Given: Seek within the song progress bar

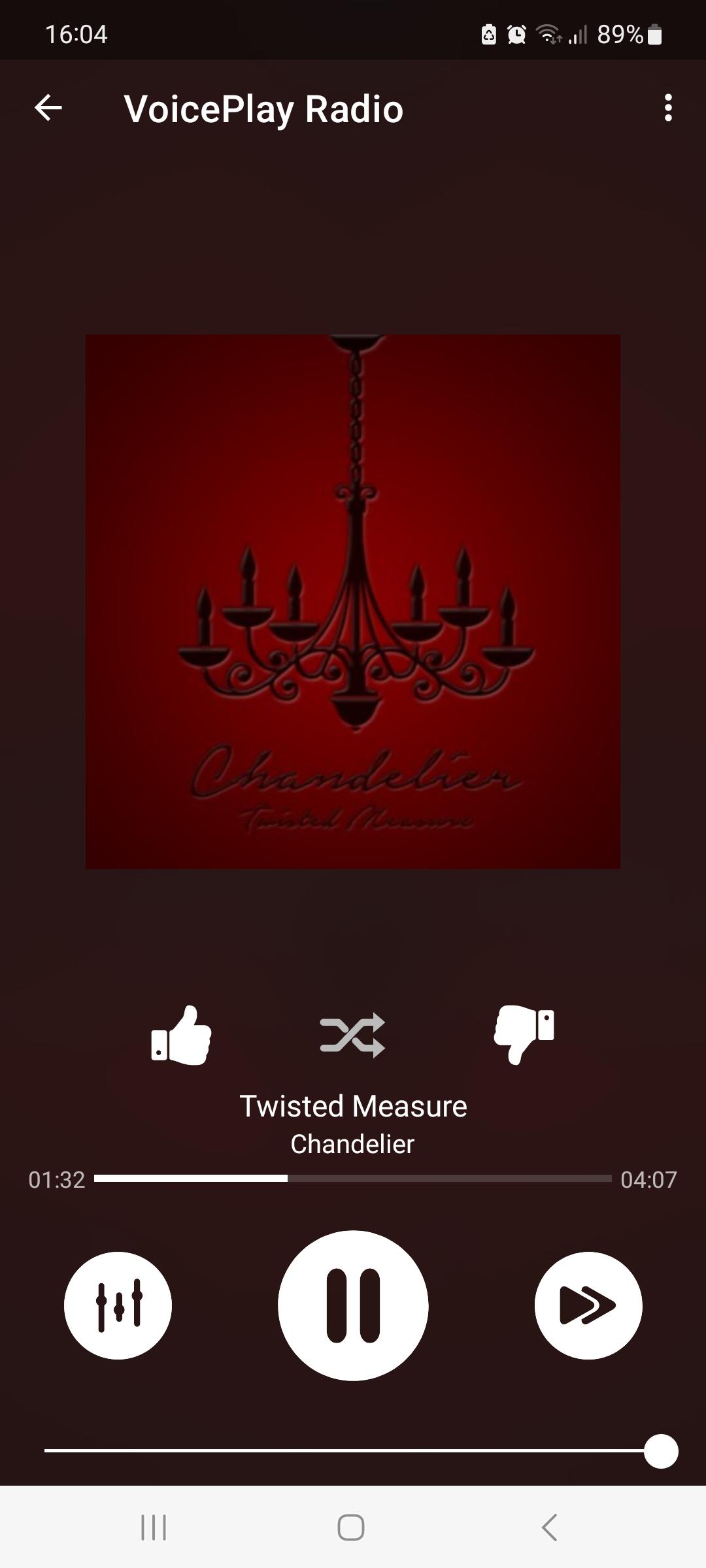Looking at the screenshot, I should click(x=353, y=1178).
